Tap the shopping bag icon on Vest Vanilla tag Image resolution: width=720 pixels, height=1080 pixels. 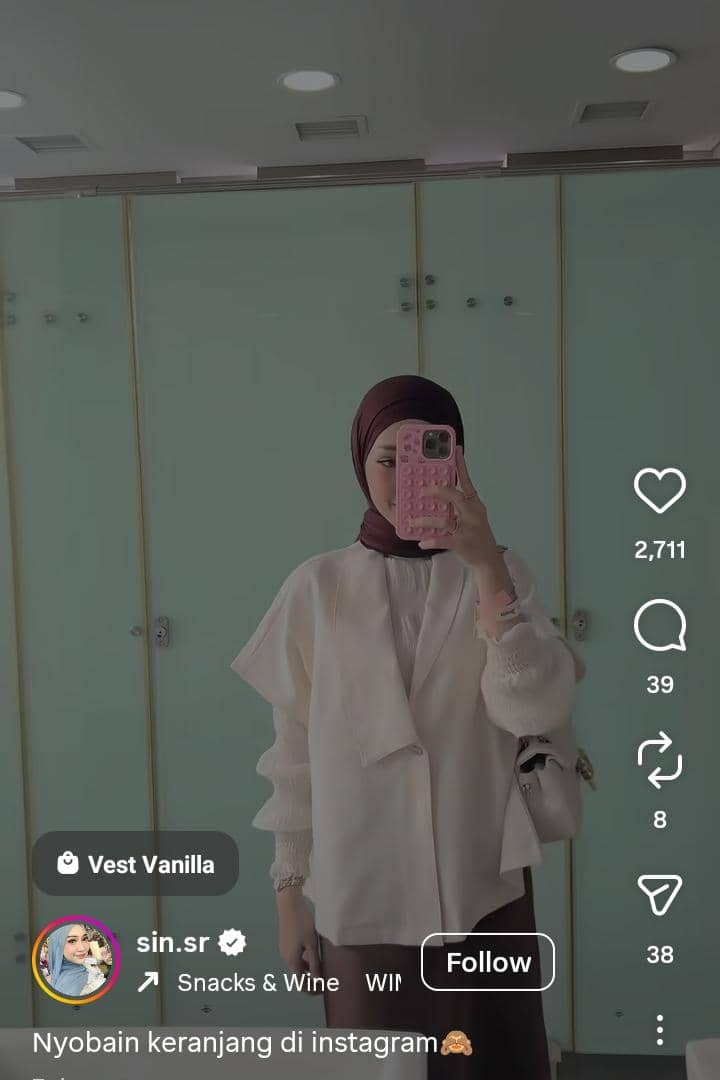tap(68, 865)
